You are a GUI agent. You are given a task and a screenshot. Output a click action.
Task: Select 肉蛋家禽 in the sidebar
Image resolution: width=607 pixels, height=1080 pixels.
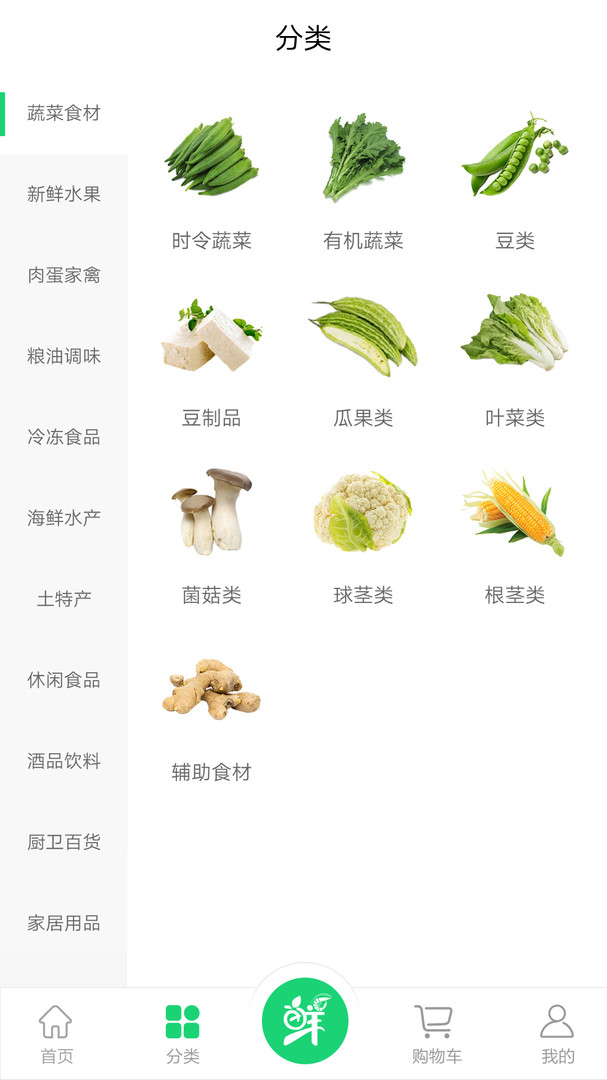click(x=64, y=276)
